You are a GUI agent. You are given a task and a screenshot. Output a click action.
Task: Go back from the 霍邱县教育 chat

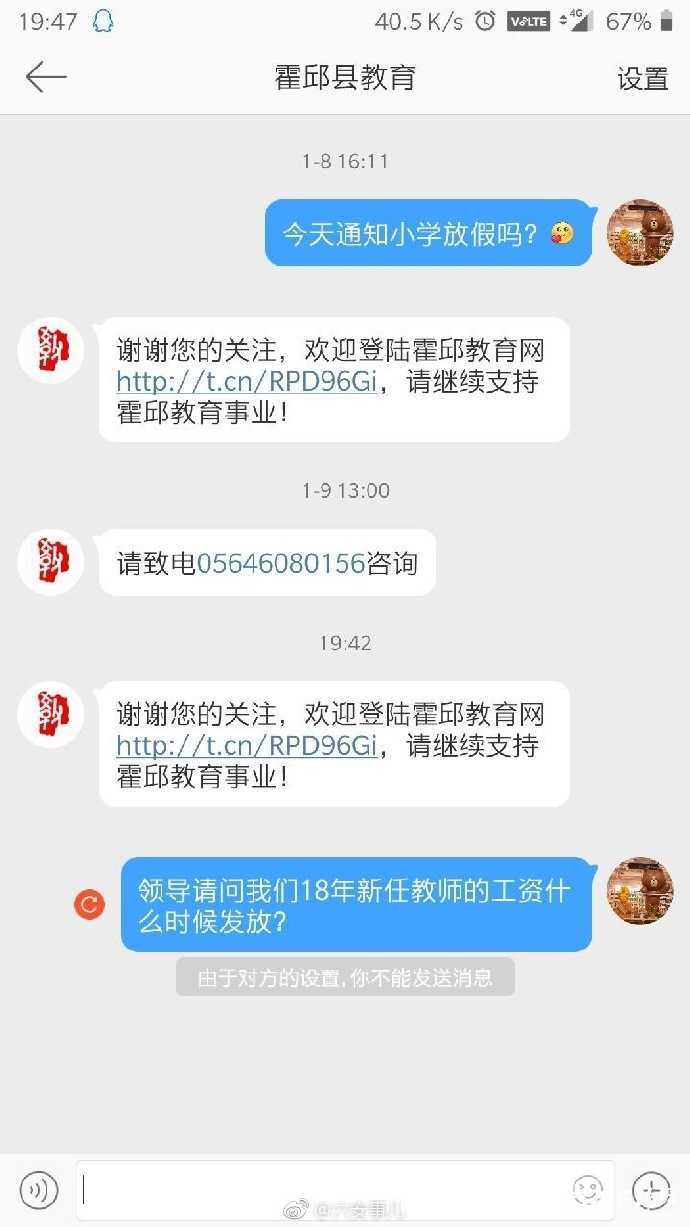(x=46, y=77)
